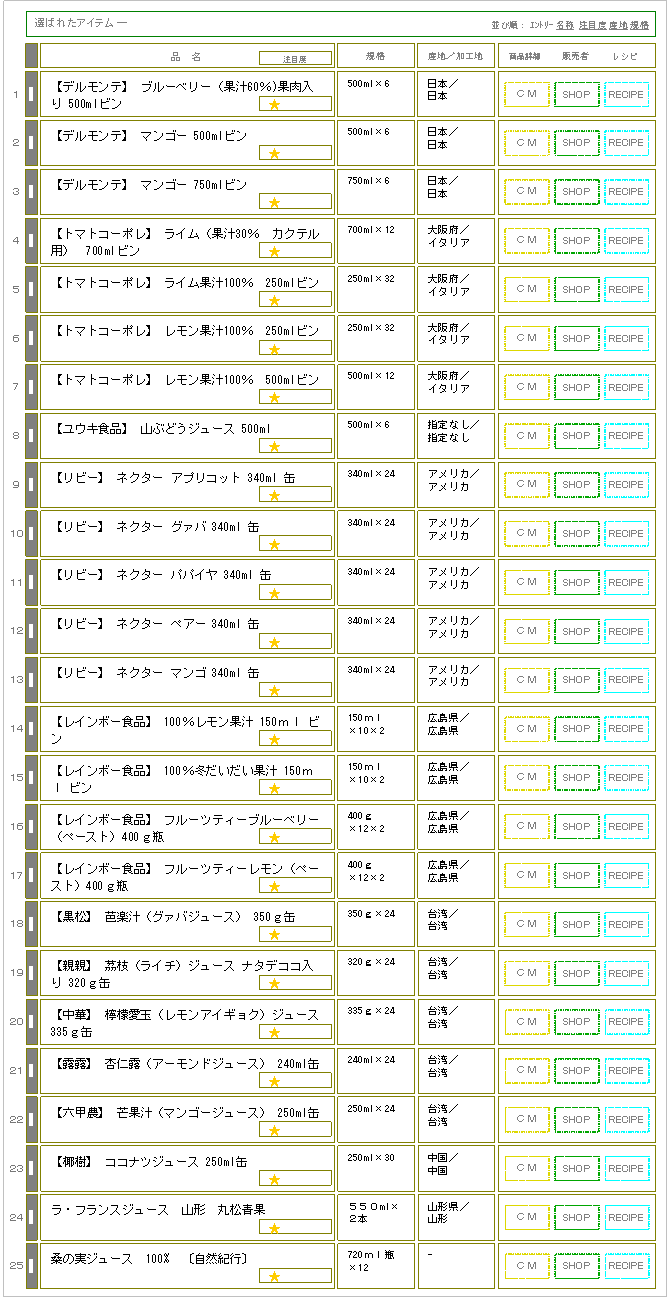
Task: Open CM for 黒松 芭楽汁 グァバジュース
Action: tap(526, 925)
